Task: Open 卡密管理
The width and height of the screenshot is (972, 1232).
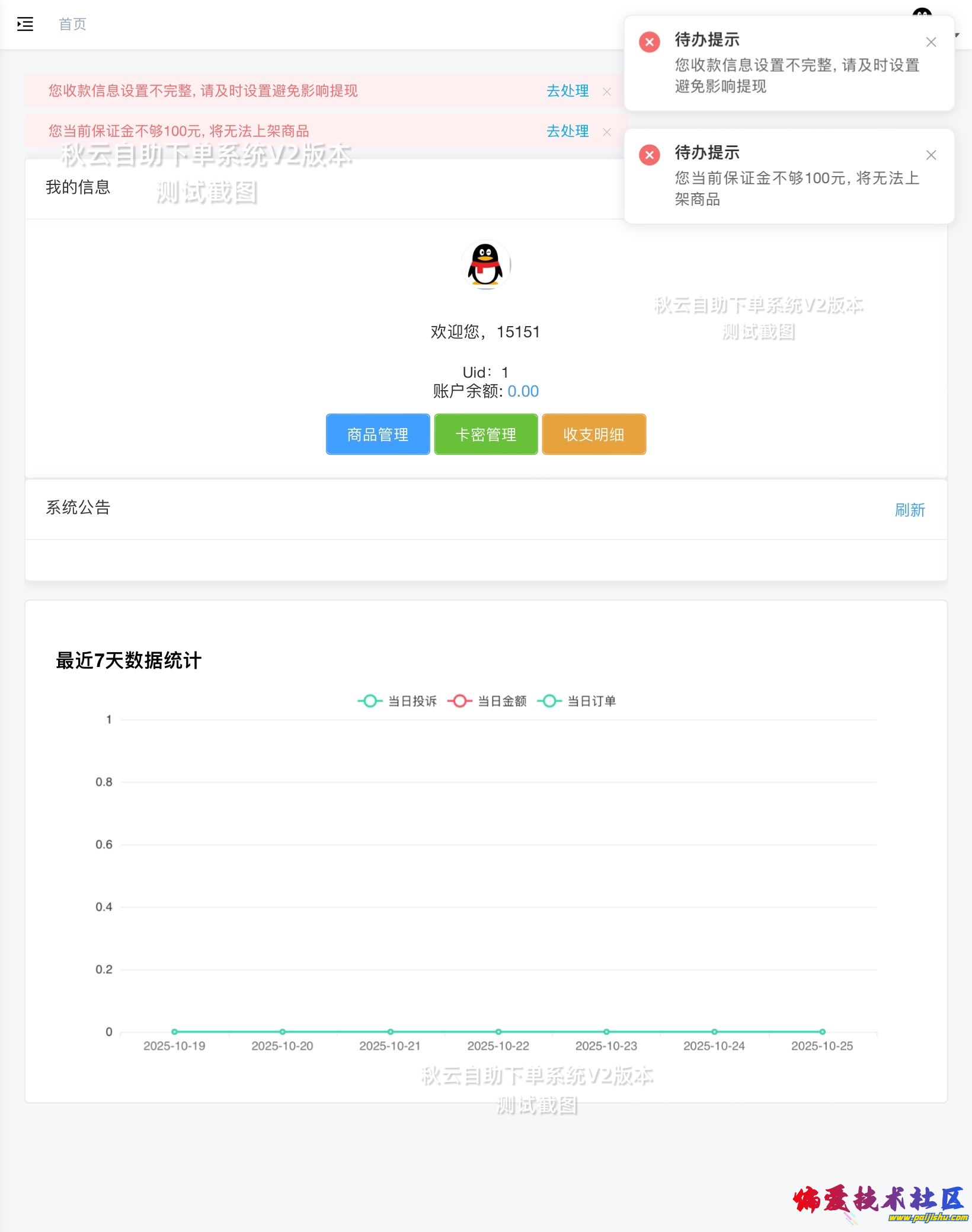Action: click(x=485, y=435)
